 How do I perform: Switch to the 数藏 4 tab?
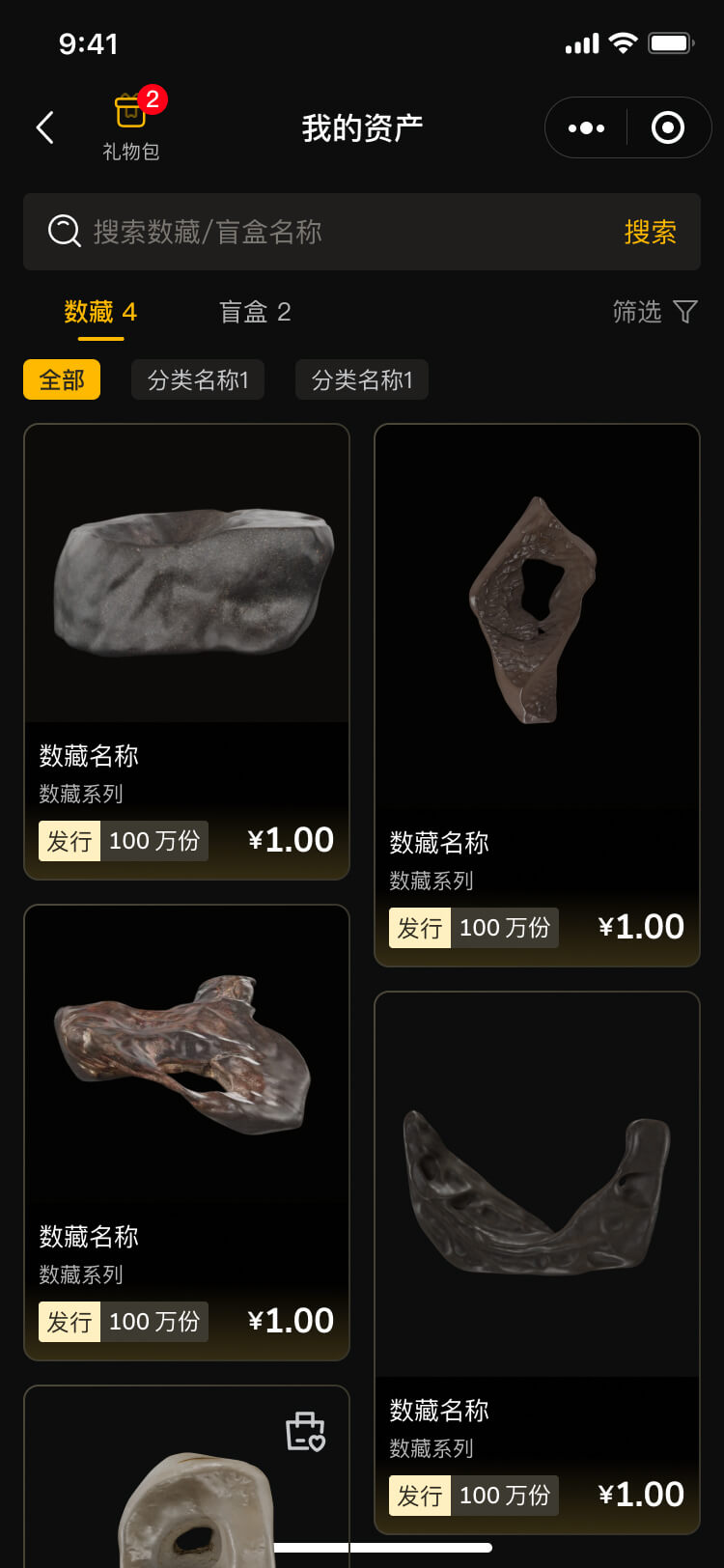pos(100,312)
